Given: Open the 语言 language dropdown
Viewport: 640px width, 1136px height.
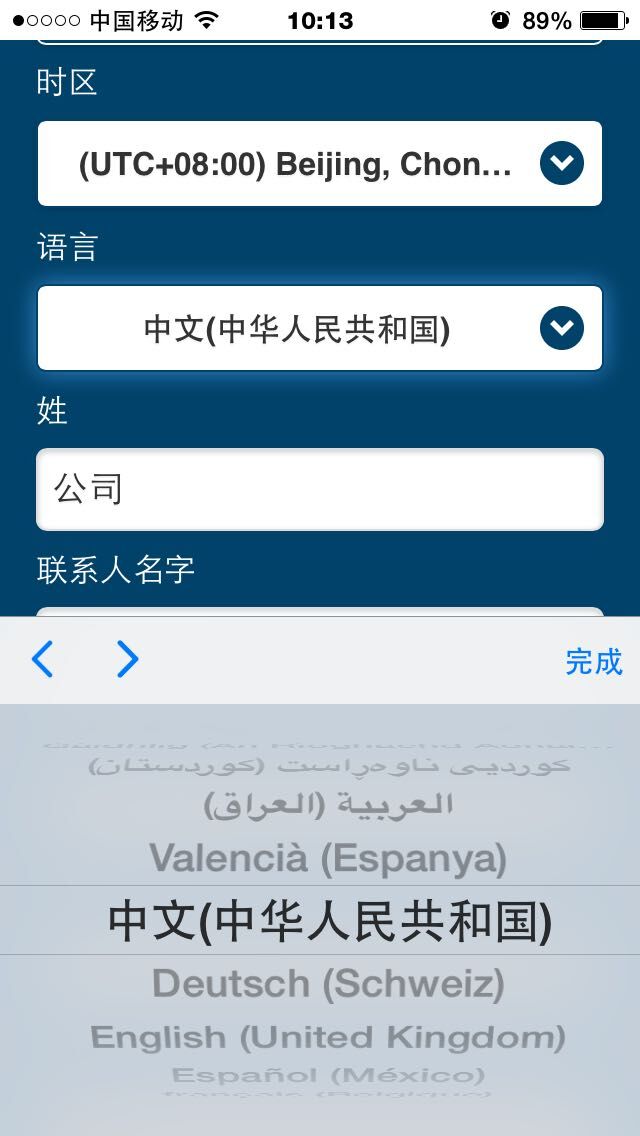Looking at the screenshot, I should pyautogui.click(x=320, y=328).
